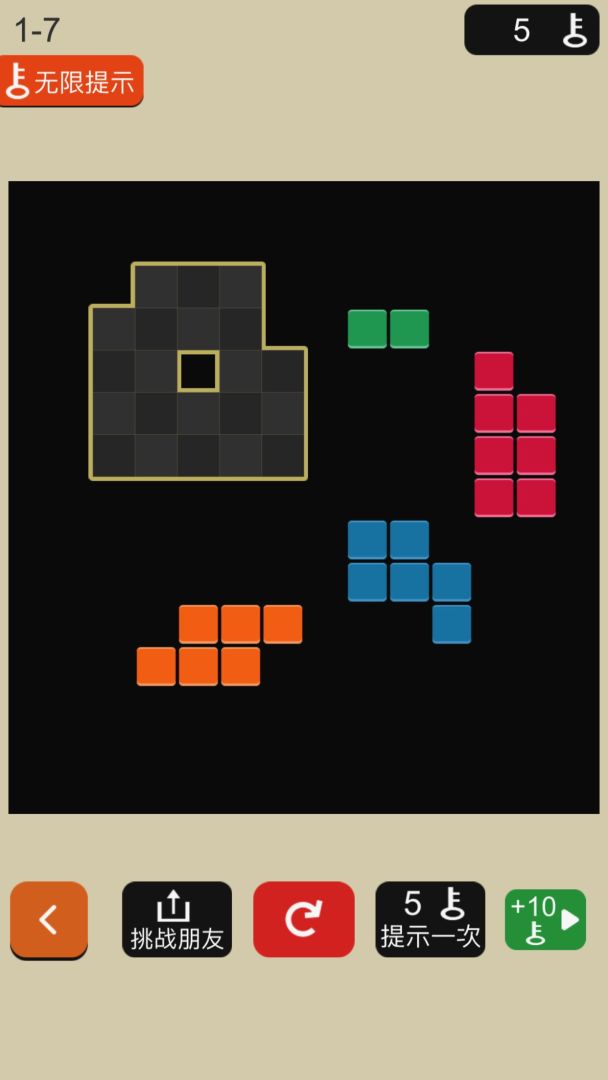Select the blue block piece
Screen dimensions: 608x1080
coord(409,581)
